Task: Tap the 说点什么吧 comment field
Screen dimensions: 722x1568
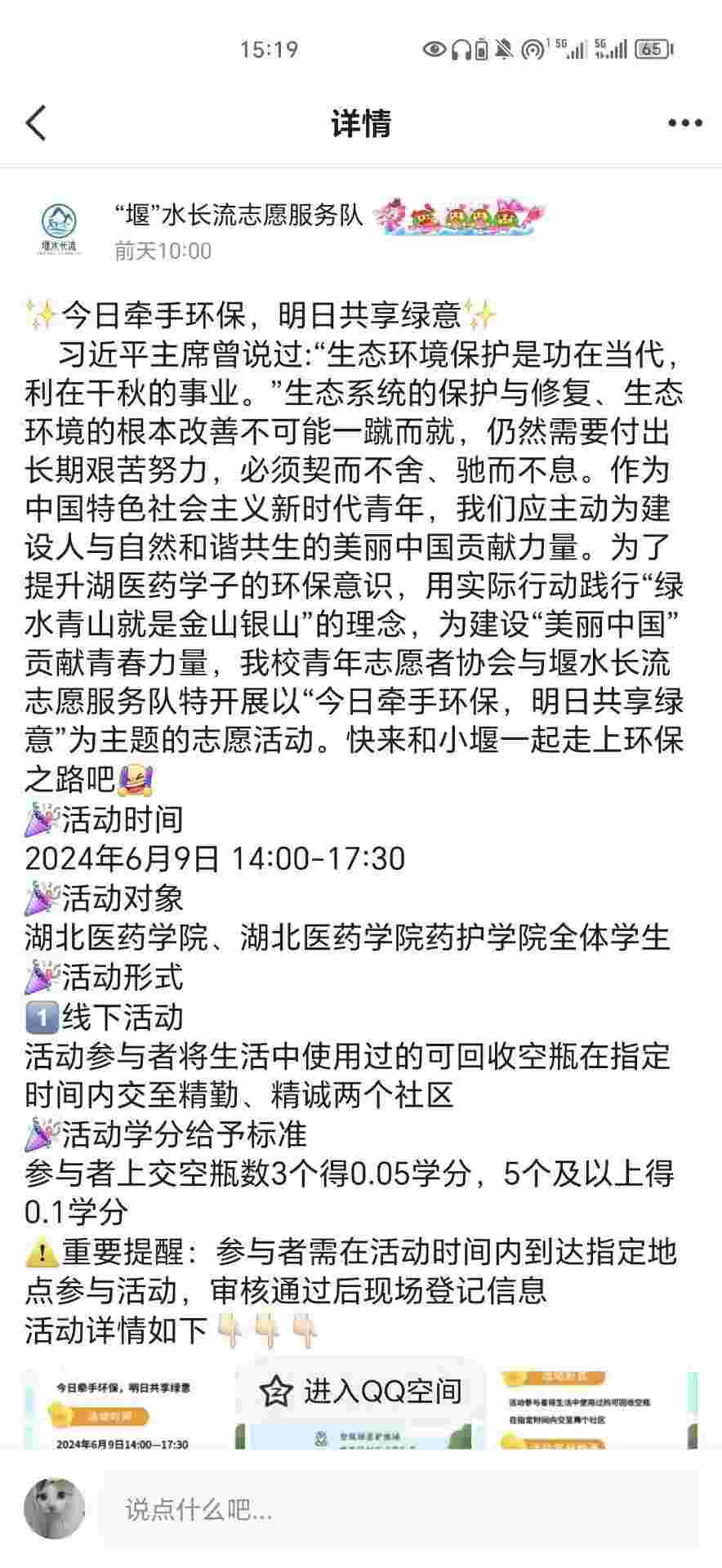Action: point(399,1509)
